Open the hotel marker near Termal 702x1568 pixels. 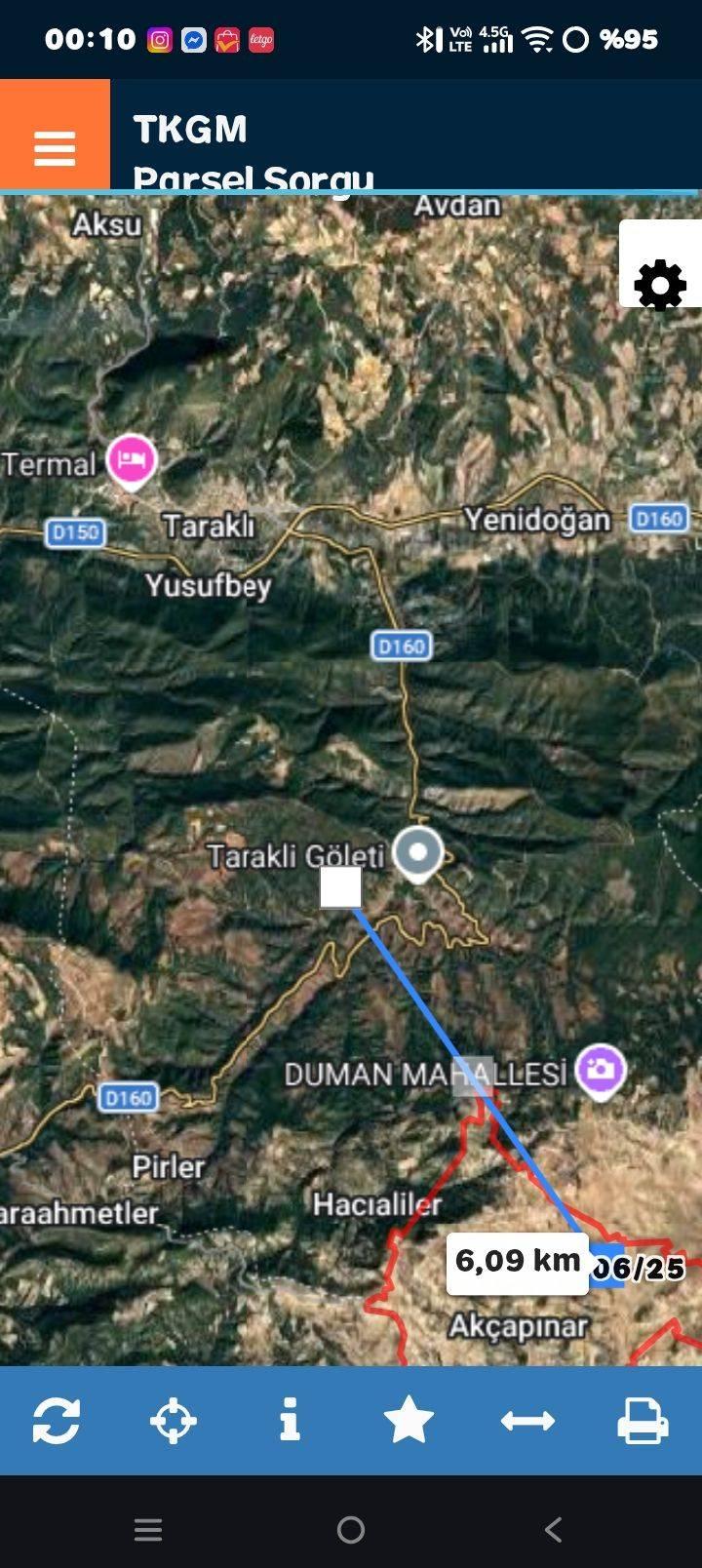pyautogui.click(x=132, y=460)
